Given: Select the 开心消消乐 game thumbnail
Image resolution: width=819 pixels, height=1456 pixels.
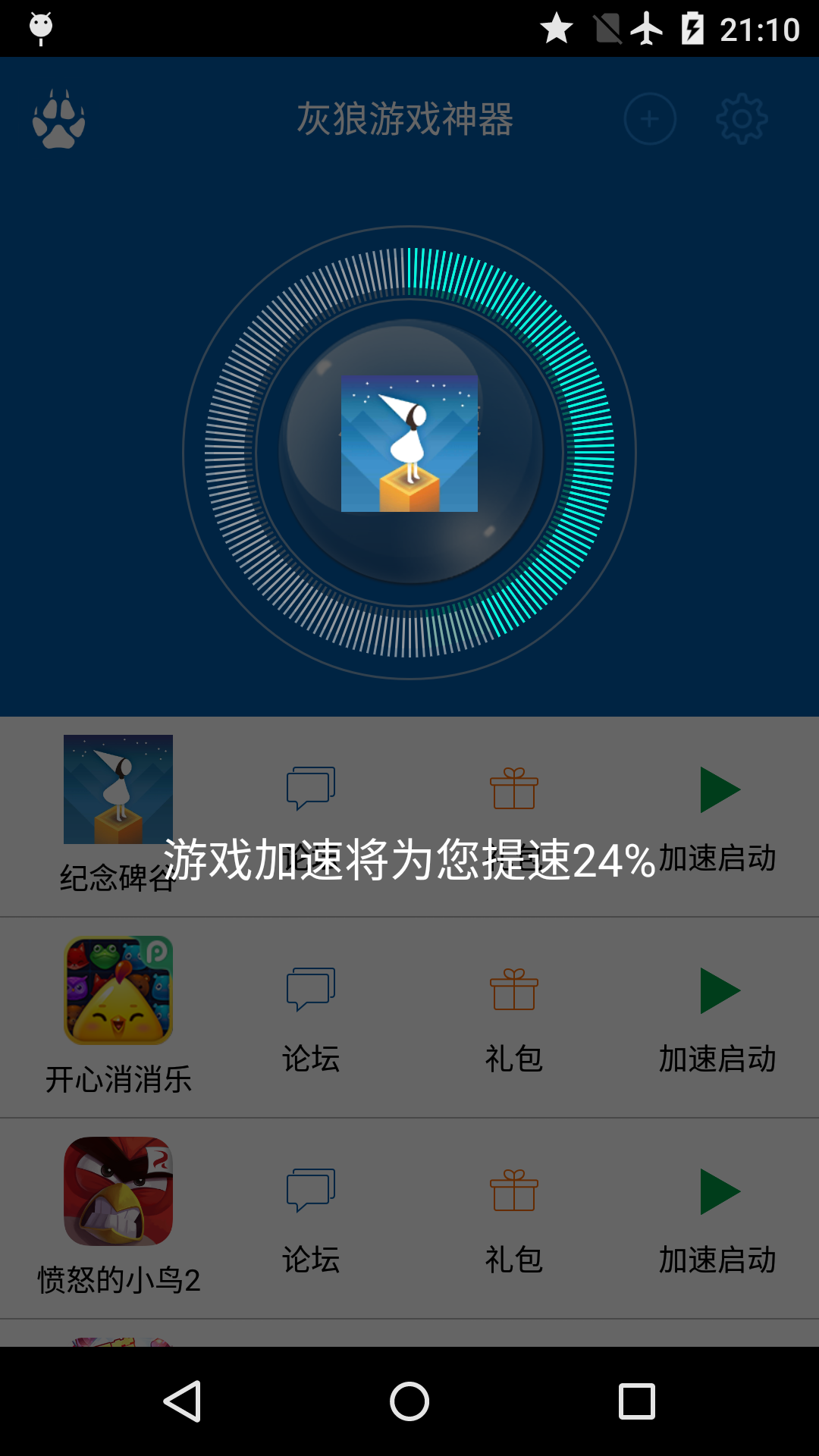Looking at the screenshot, I should (x=118, y=990).
